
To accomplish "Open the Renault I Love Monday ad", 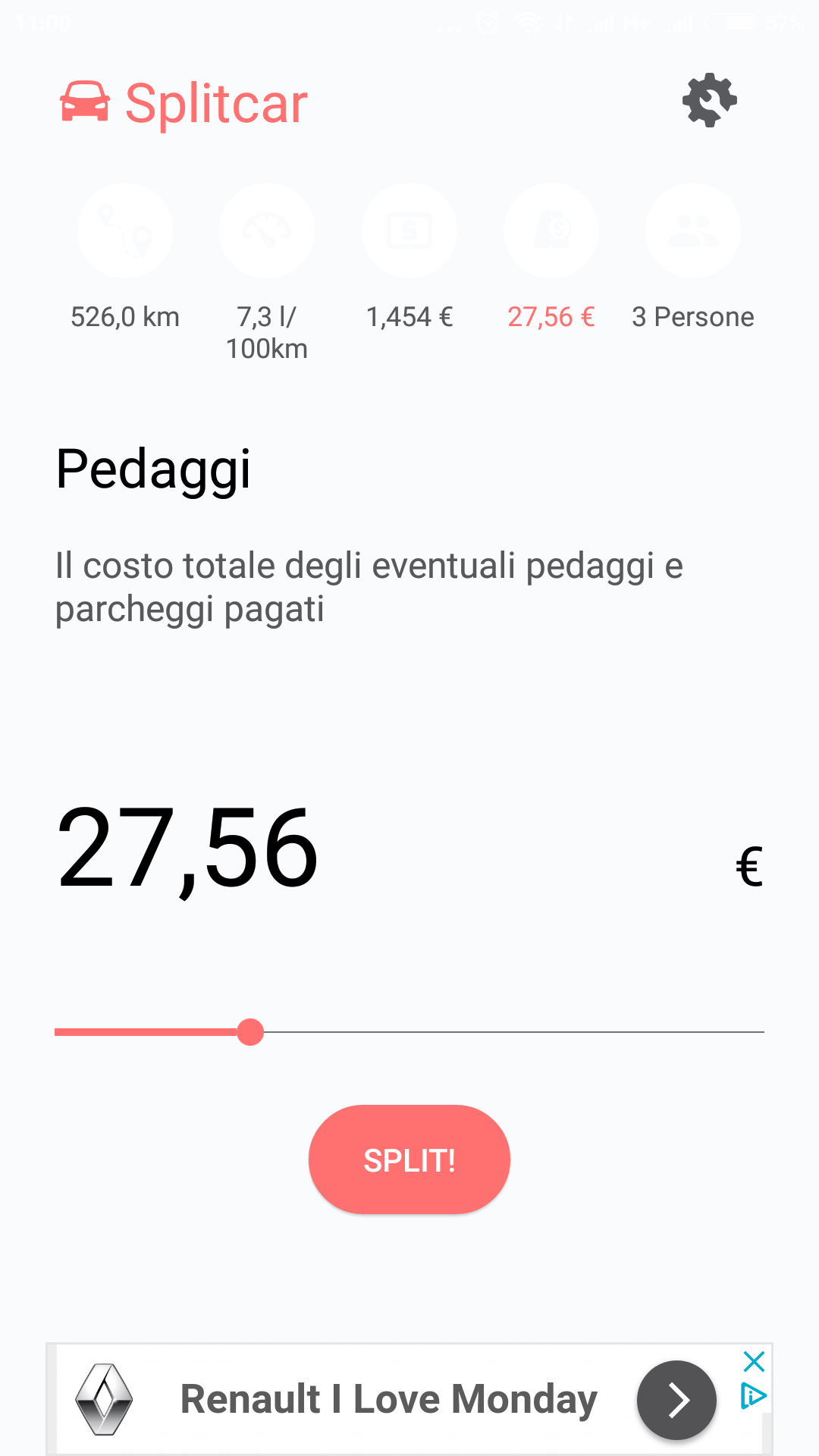I will click(388, 1399).
